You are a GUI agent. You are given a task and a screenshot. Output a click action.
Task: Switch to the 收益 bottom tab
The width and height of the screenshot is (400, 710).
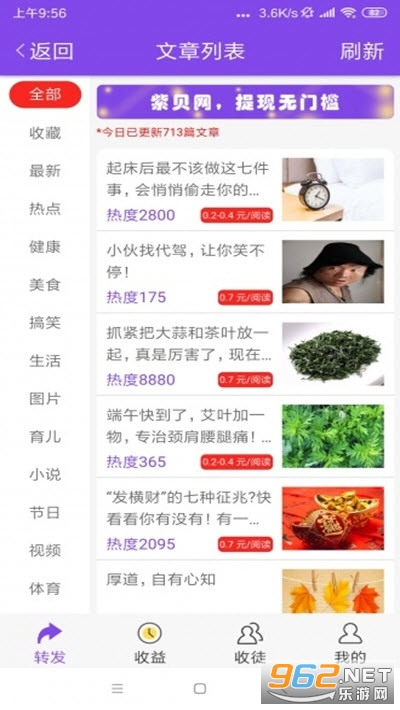tap(150, 643)
